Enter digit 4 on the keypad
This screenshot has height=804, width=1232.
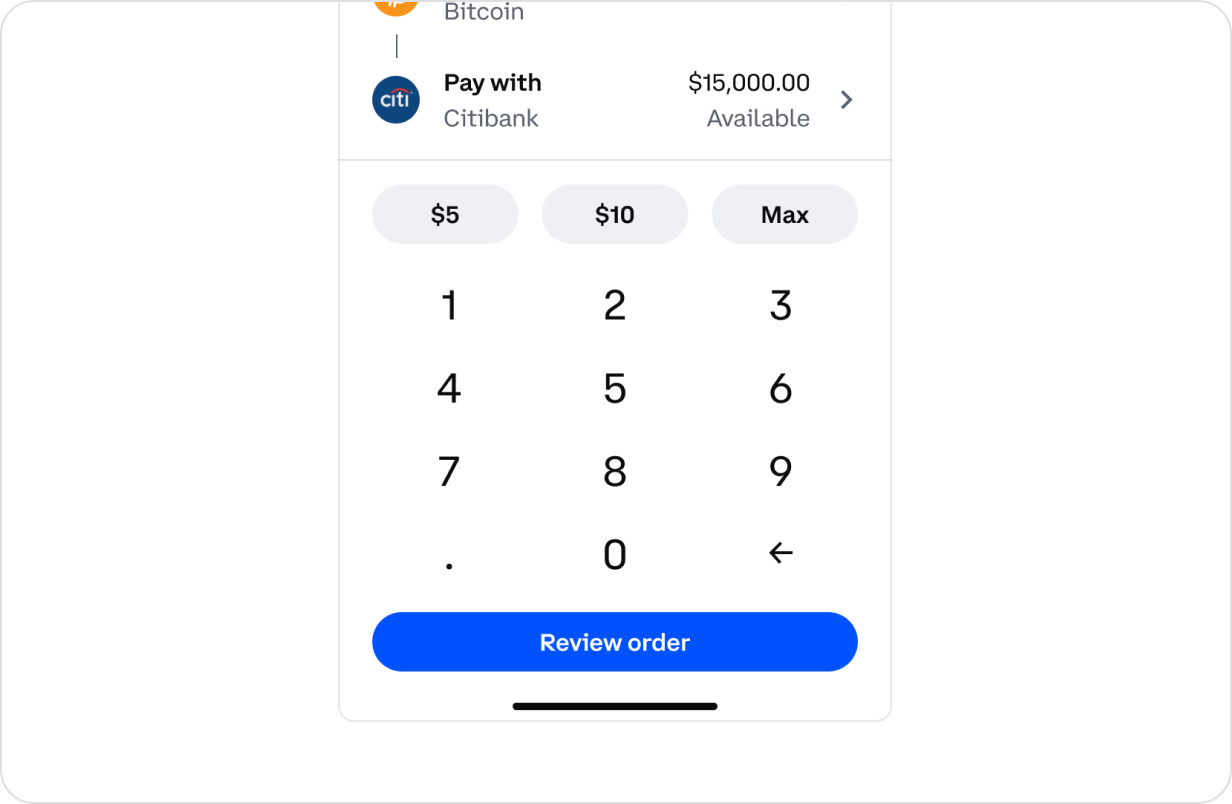pyautogui.click(x=449, y=388)
